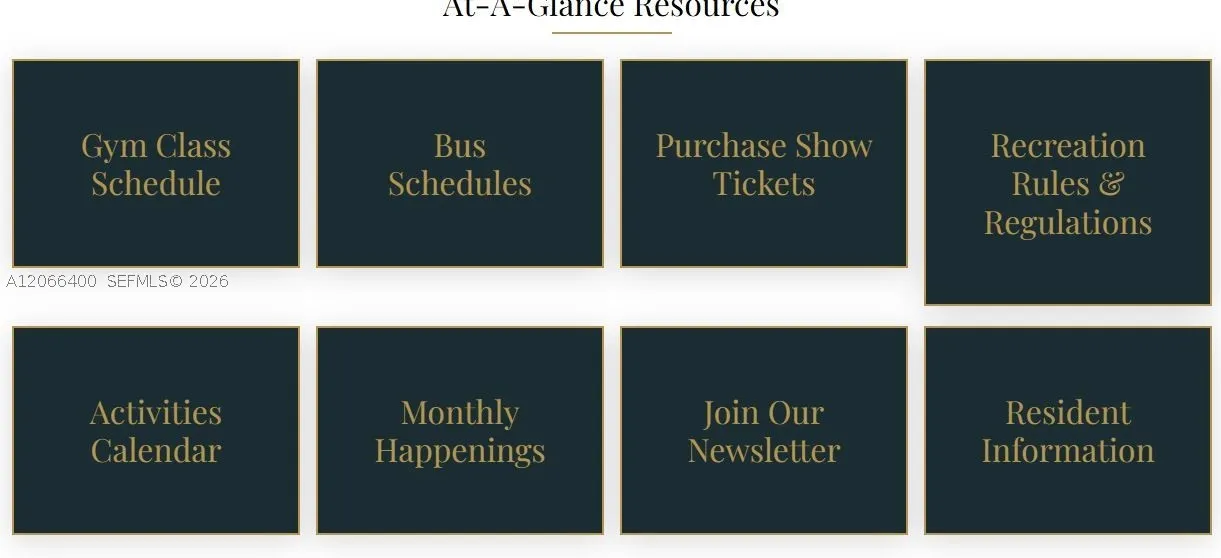Open the Resident Information tile

point(1068,430)
